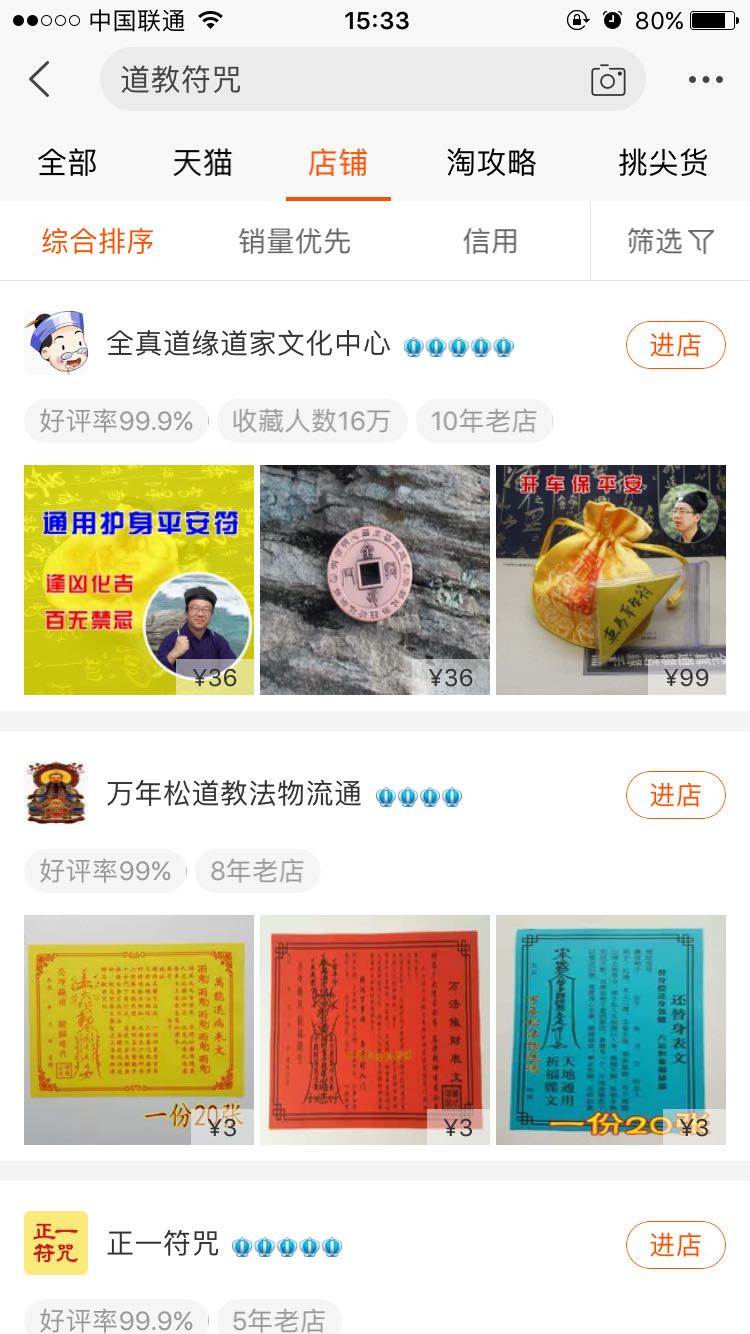This screenshot has height=1334, width=750.
Task: Open the 筛选 filter options
Action: 670,241
